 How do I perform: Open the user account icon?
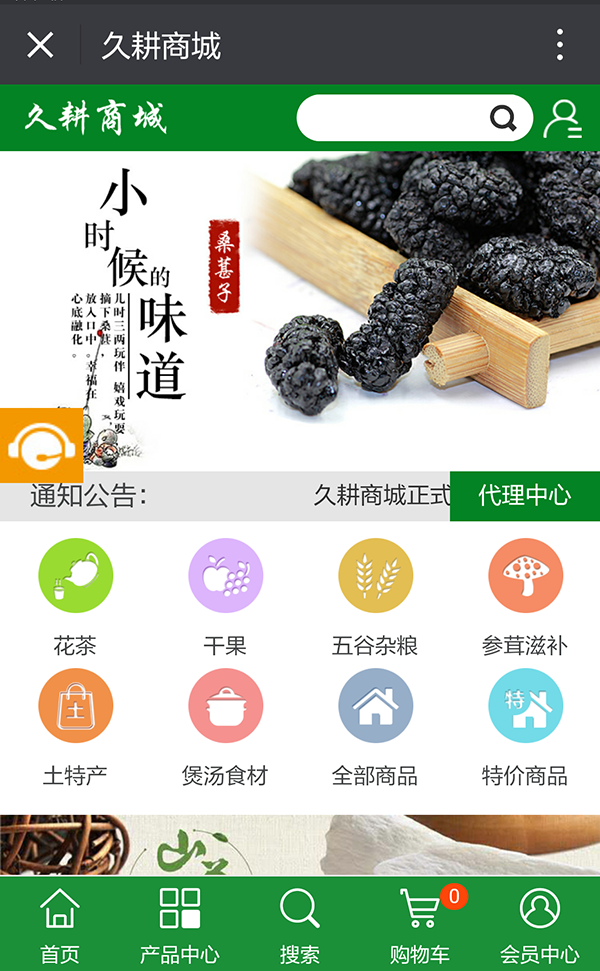tap(562, 118)
